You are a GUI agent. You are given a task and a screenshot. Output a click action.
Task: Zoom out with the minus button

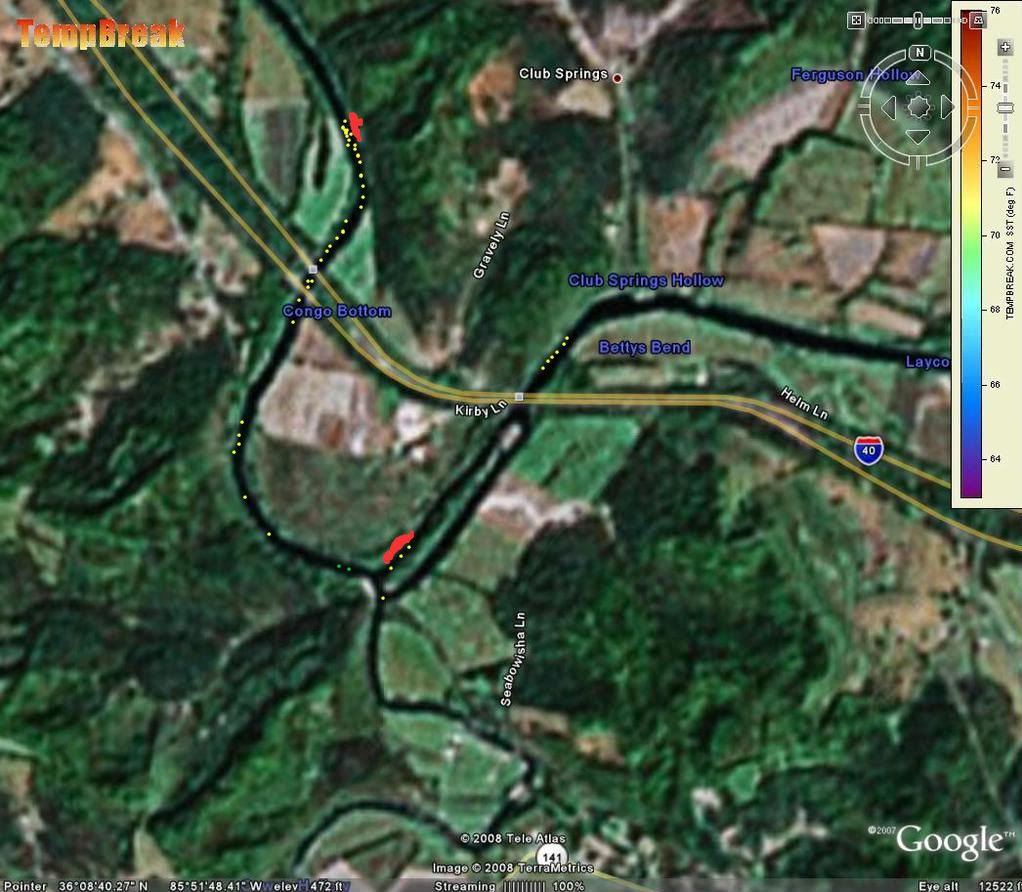(x=1005, y=169)
